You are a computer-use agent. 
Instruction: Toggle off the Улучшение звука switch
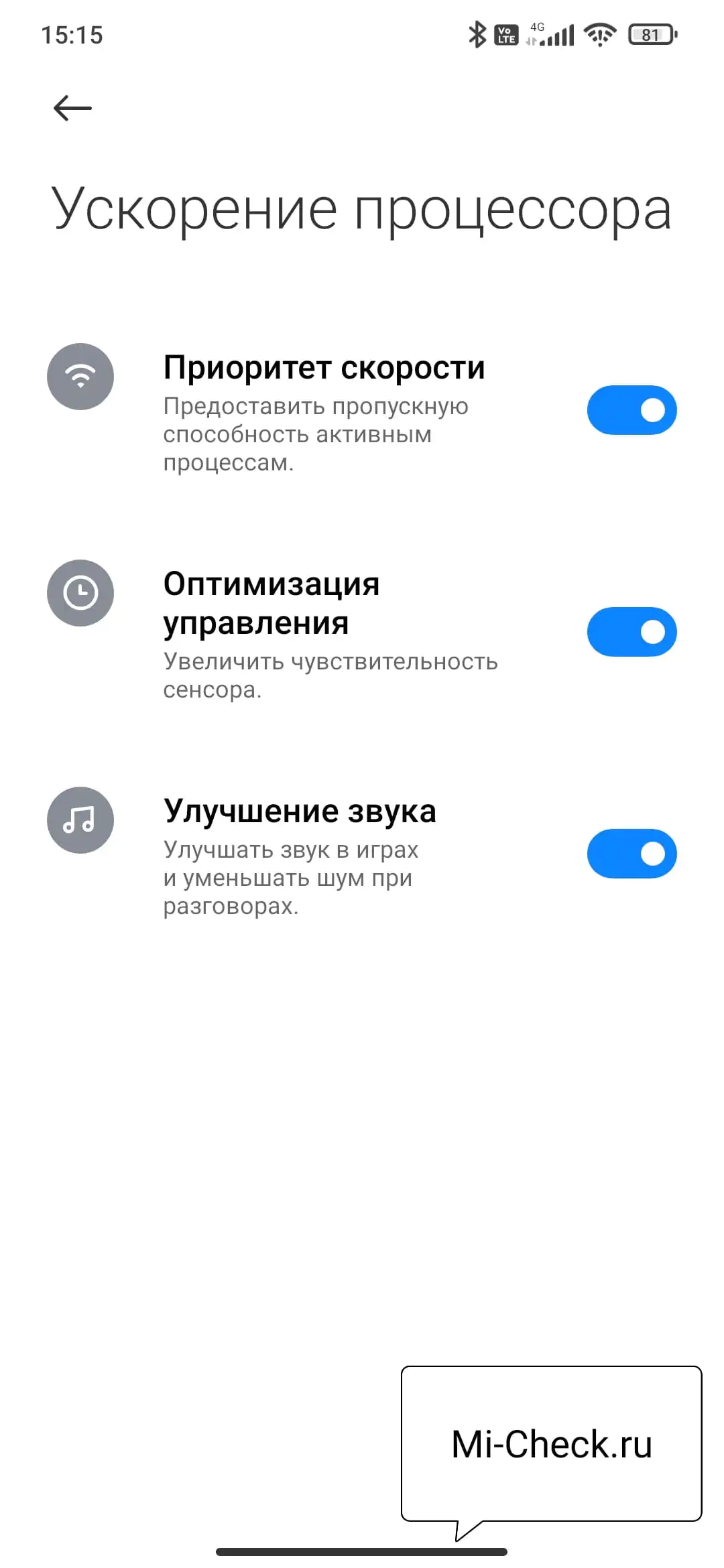[631, 854]
